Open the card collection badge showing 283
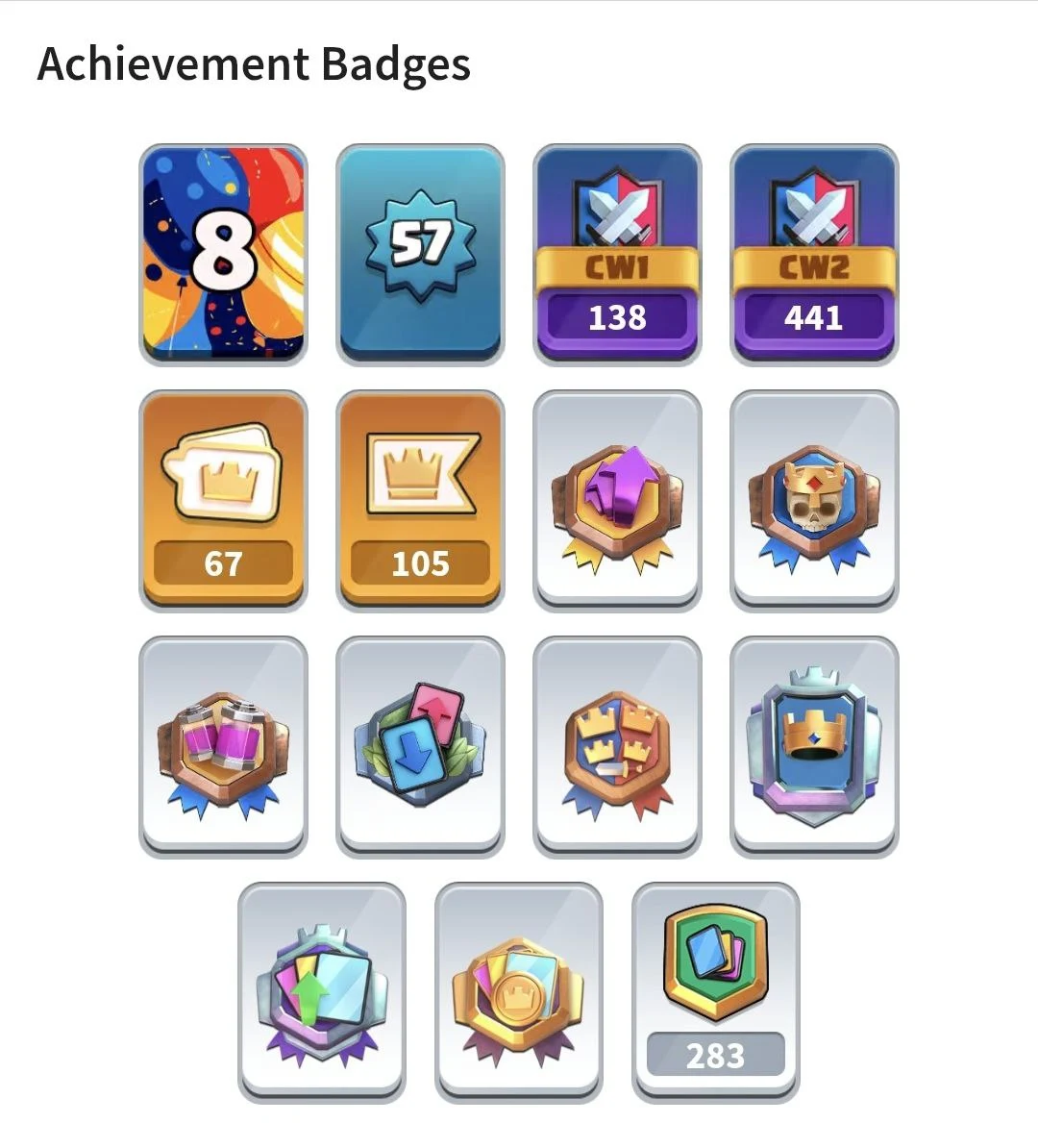 [x=716, y=991]
